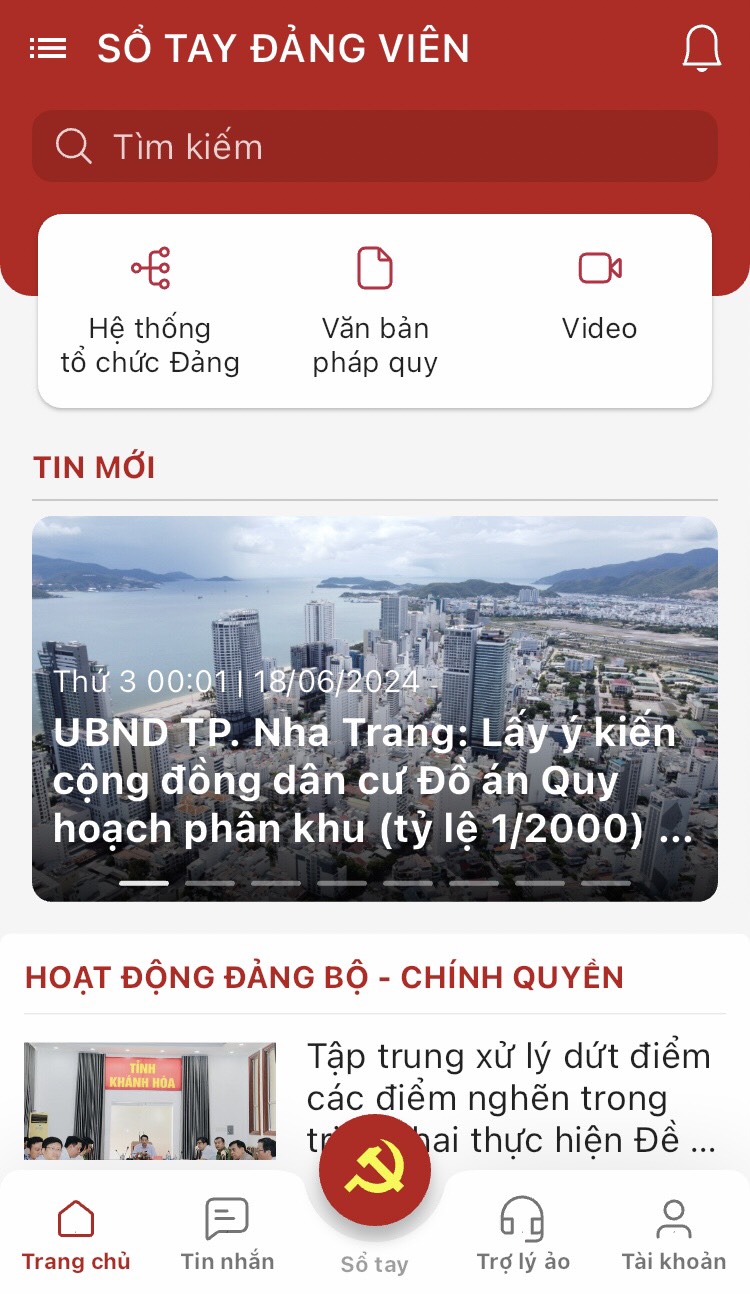Open the Sổ tay center button
Image resolution: width=750 pixels, height=1294 pixels.
pos(375,1170)
